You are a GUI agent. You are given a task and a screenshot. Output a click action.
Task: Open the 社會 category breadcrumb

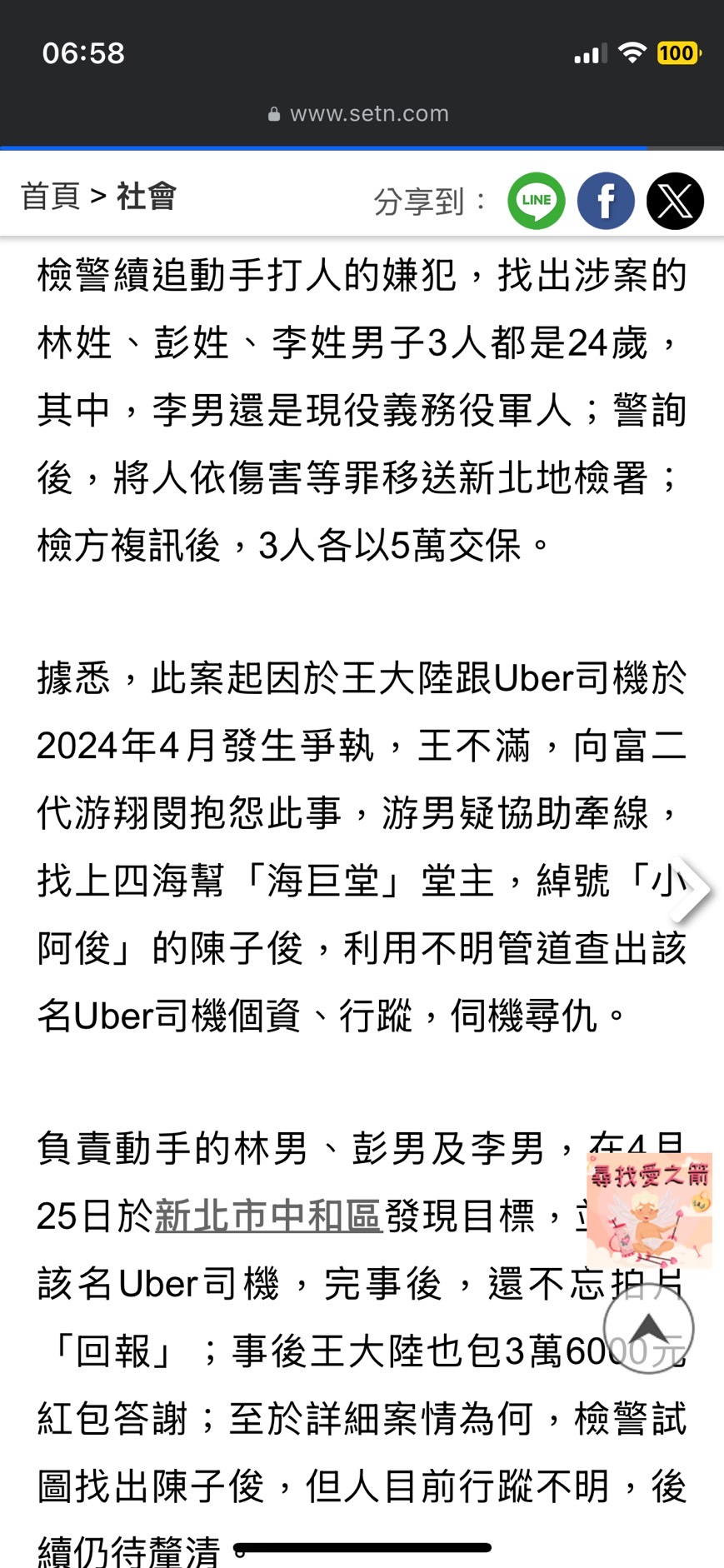pyautogui.click(x=147, y=197)
